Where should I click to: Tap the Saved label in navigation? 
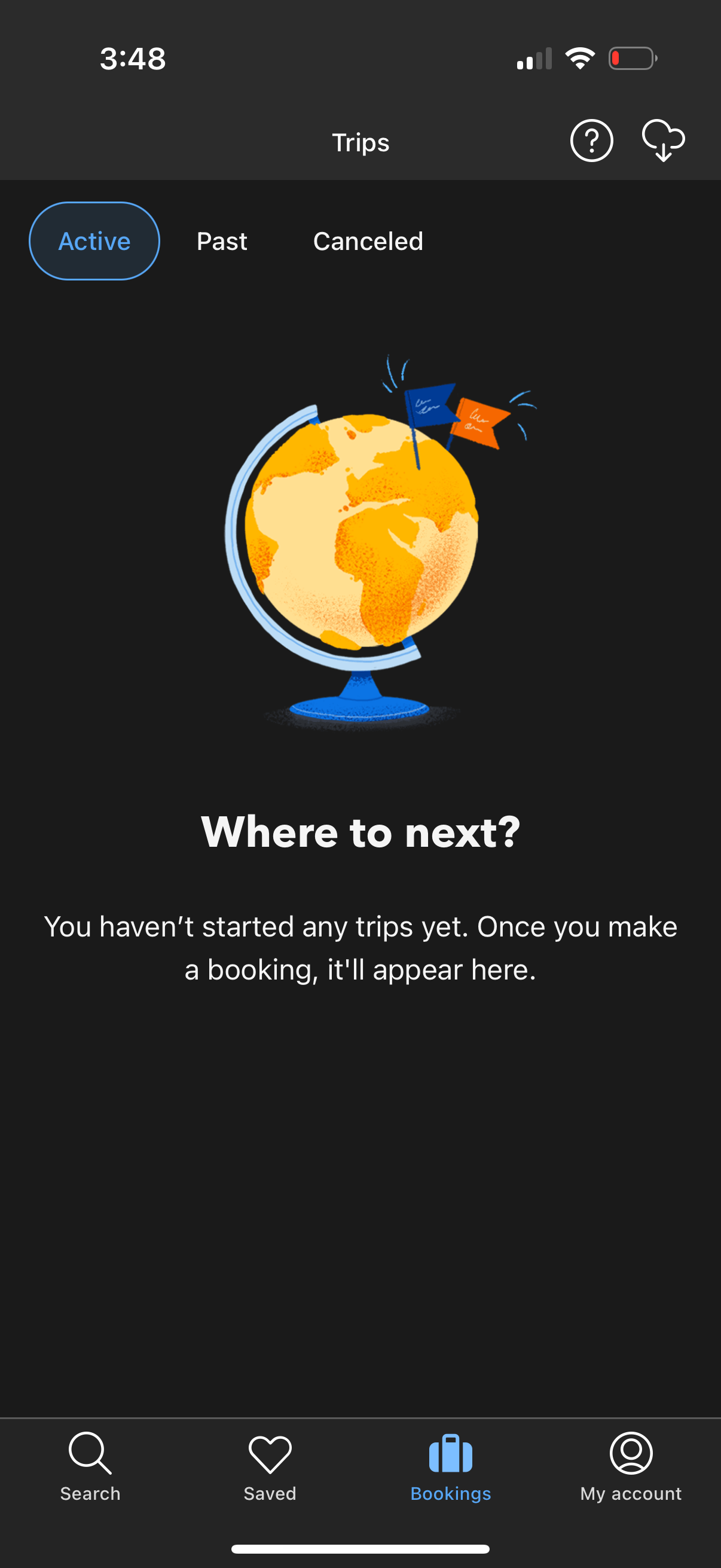(x=270, y=1493)
